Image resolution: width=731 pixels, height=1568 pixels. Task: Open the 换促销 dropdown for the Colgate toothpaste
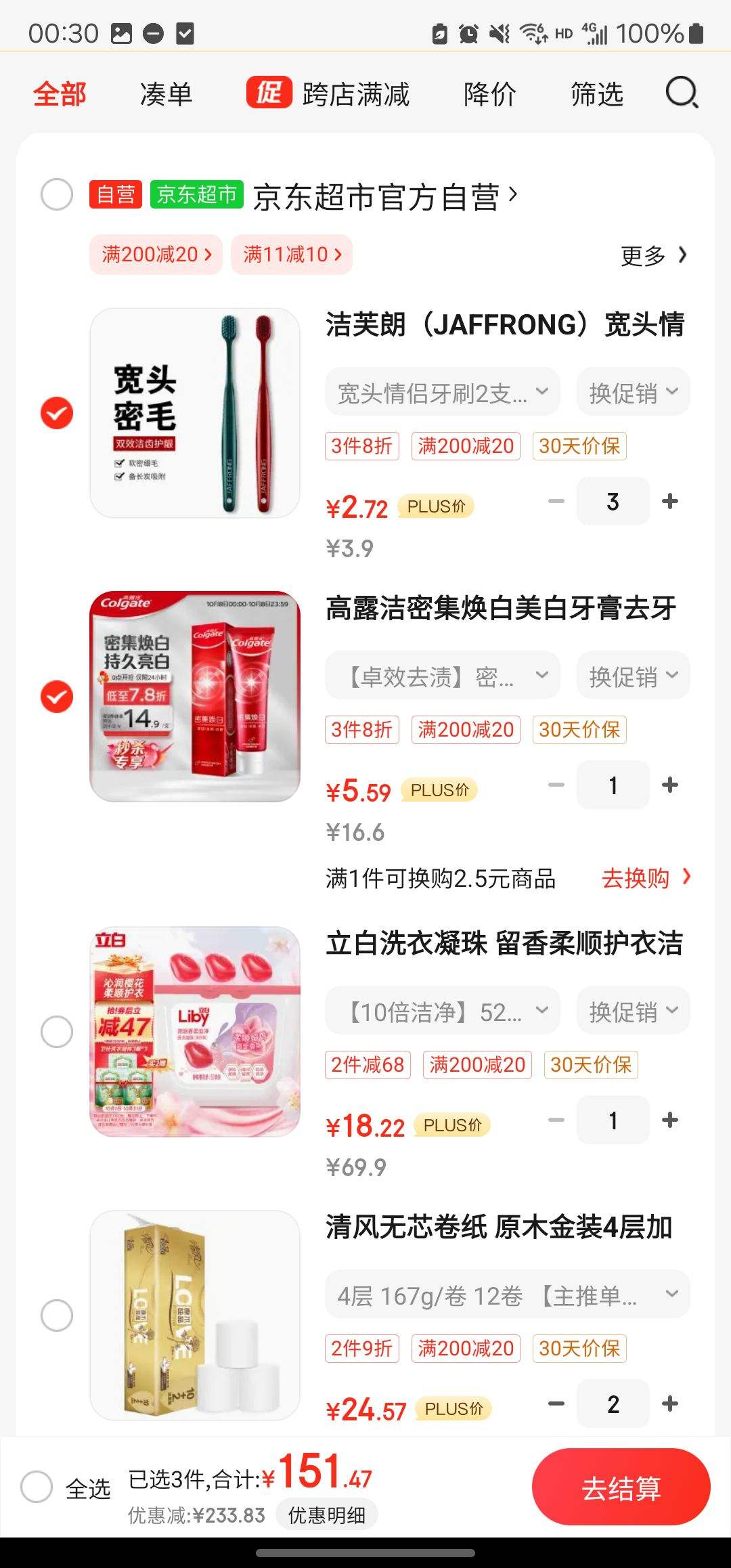click(632, 675)
